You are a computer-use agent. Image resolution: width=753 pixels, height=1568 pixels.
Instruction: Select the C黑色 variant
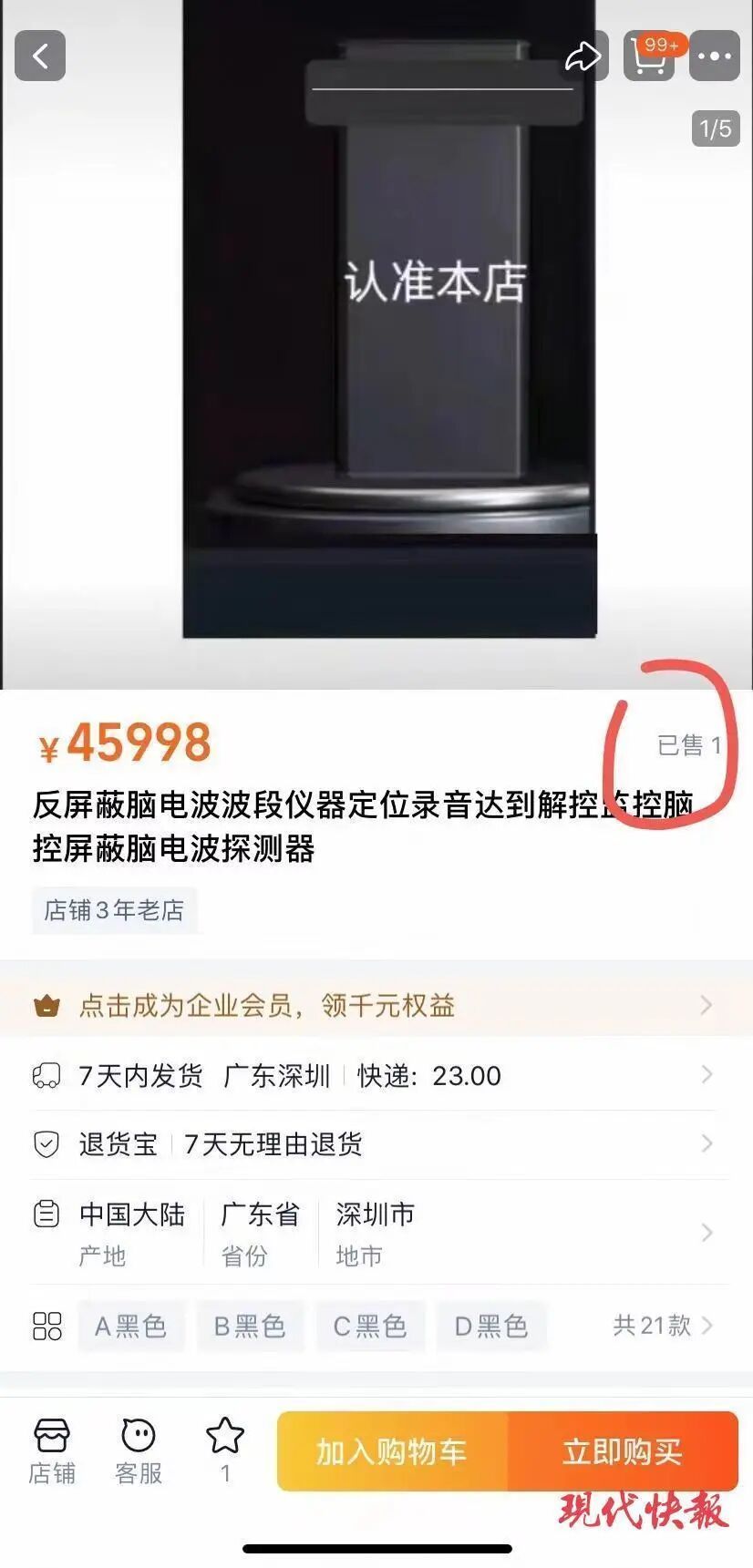click(371, 1327)
